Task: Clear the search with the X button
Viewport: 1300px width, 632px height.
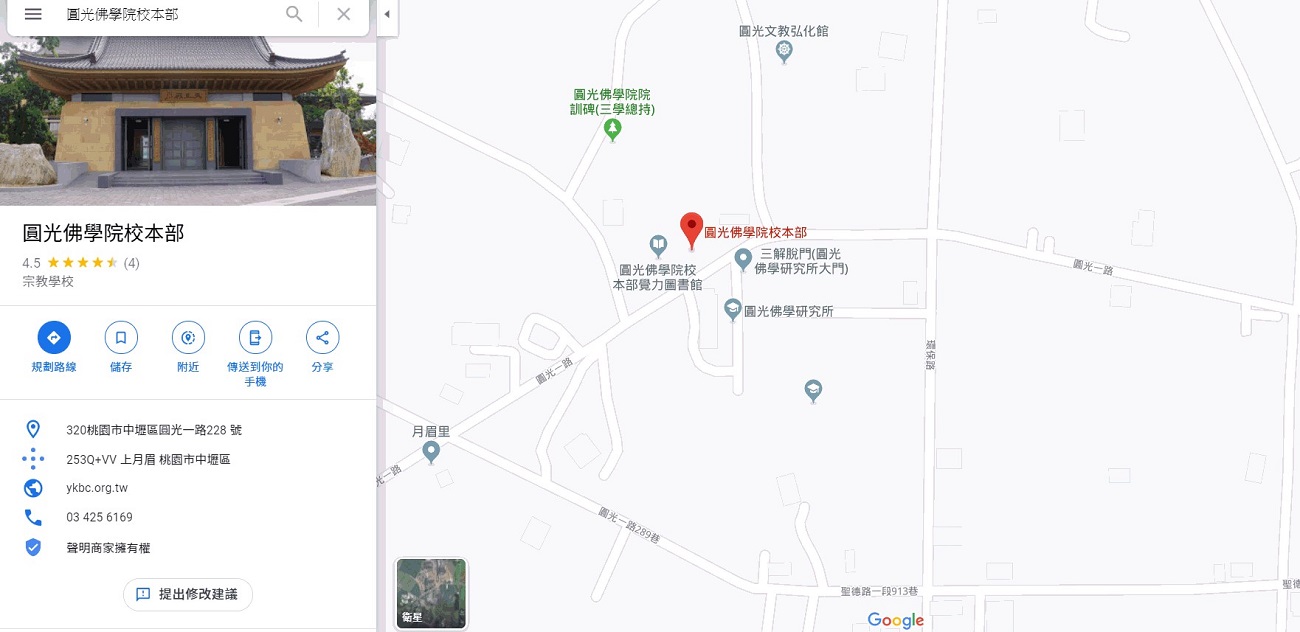Action: point(343,14)
